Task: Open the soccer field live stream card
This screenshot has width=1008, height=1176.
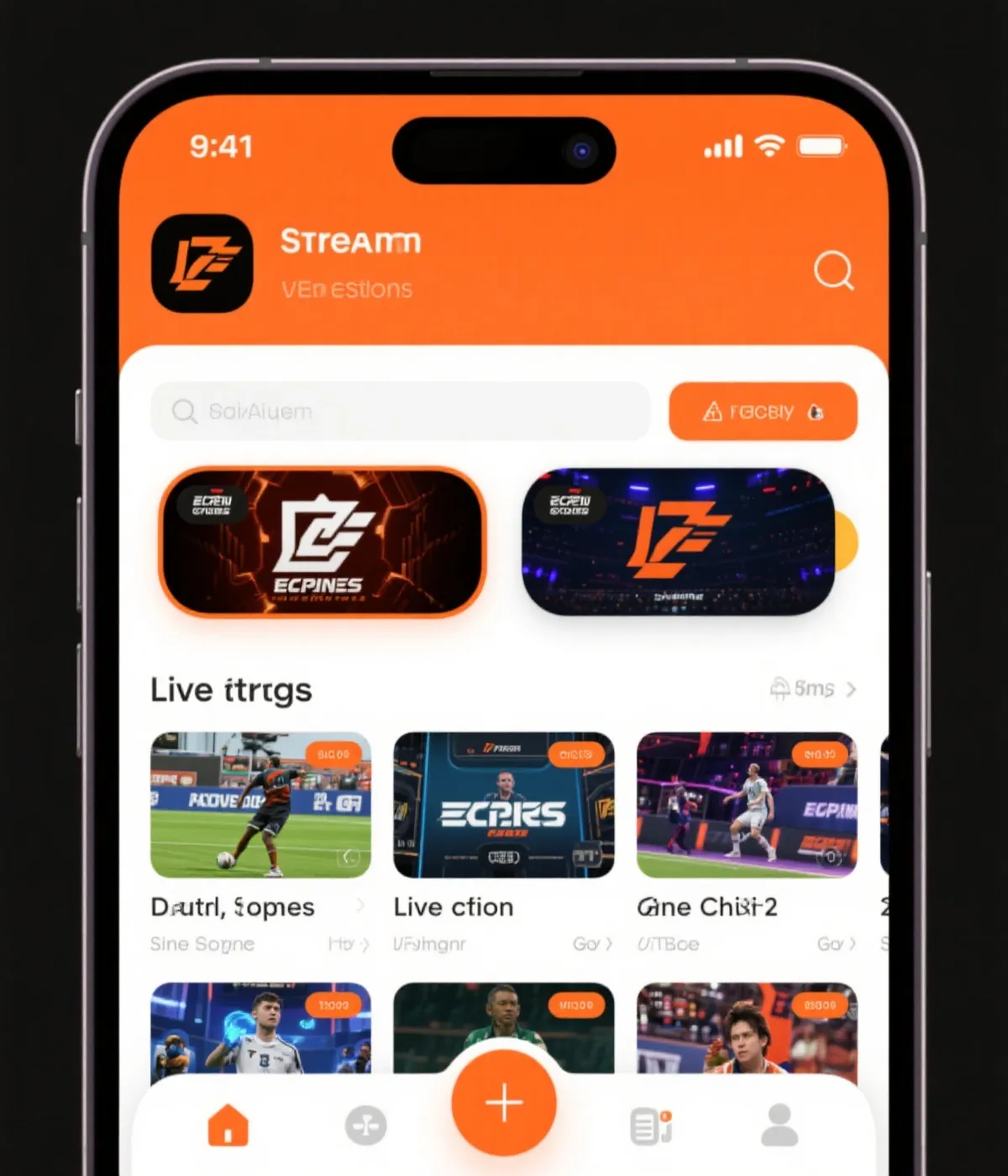Action: tap(260, 805)
